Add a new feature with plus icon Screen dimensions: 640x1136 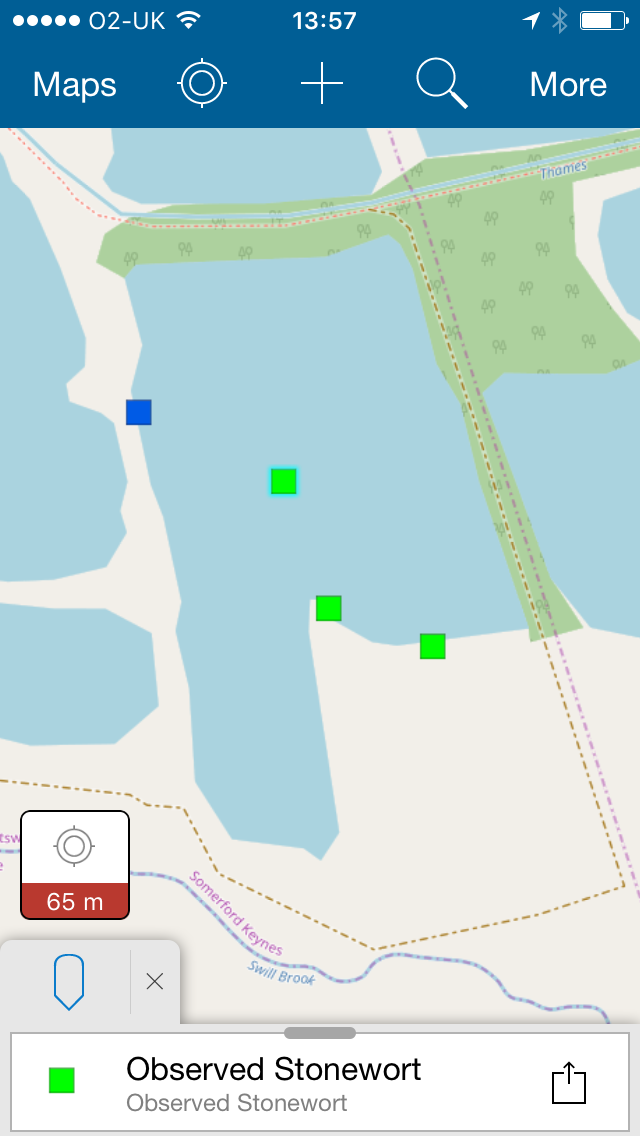322,83
